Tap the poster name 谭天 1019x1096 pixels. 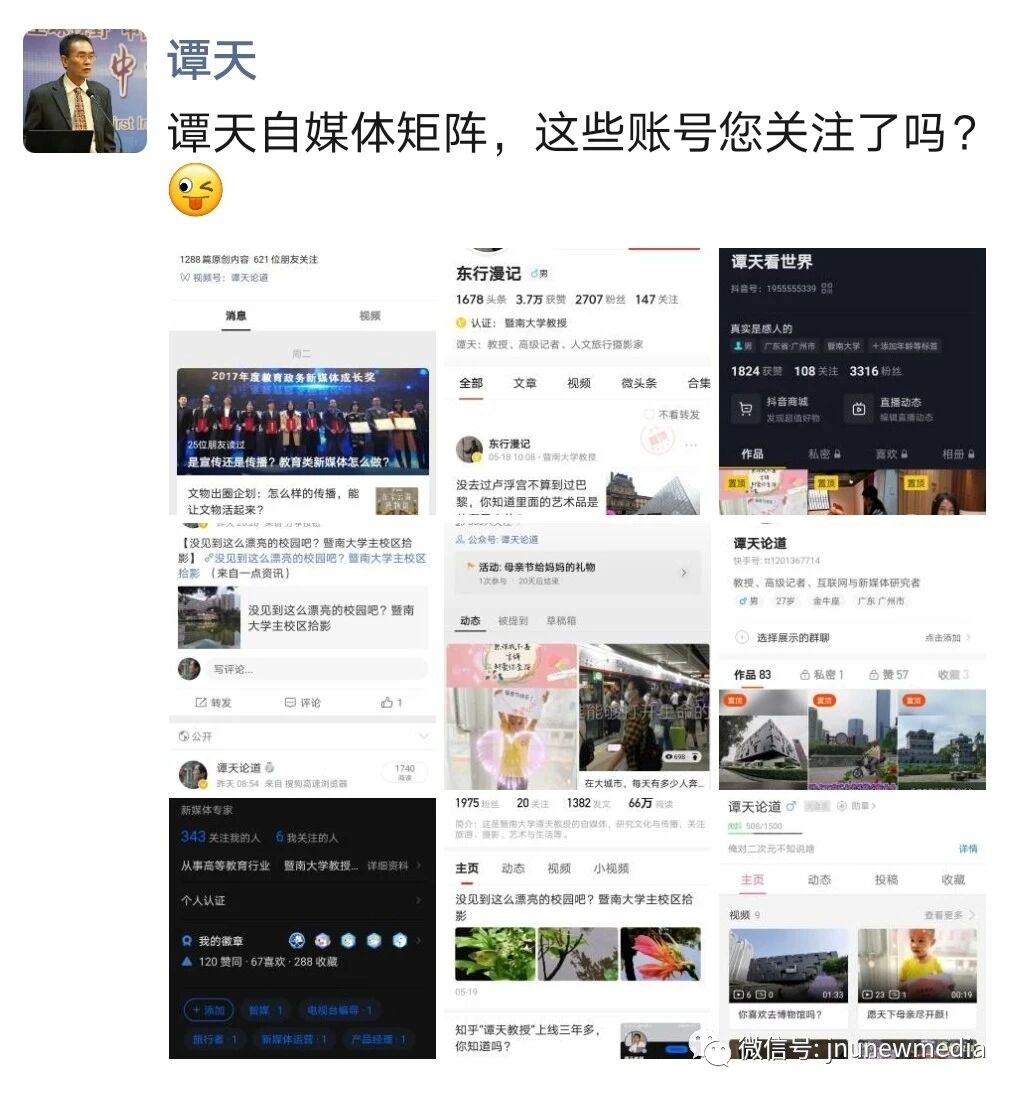click(212, 60)
